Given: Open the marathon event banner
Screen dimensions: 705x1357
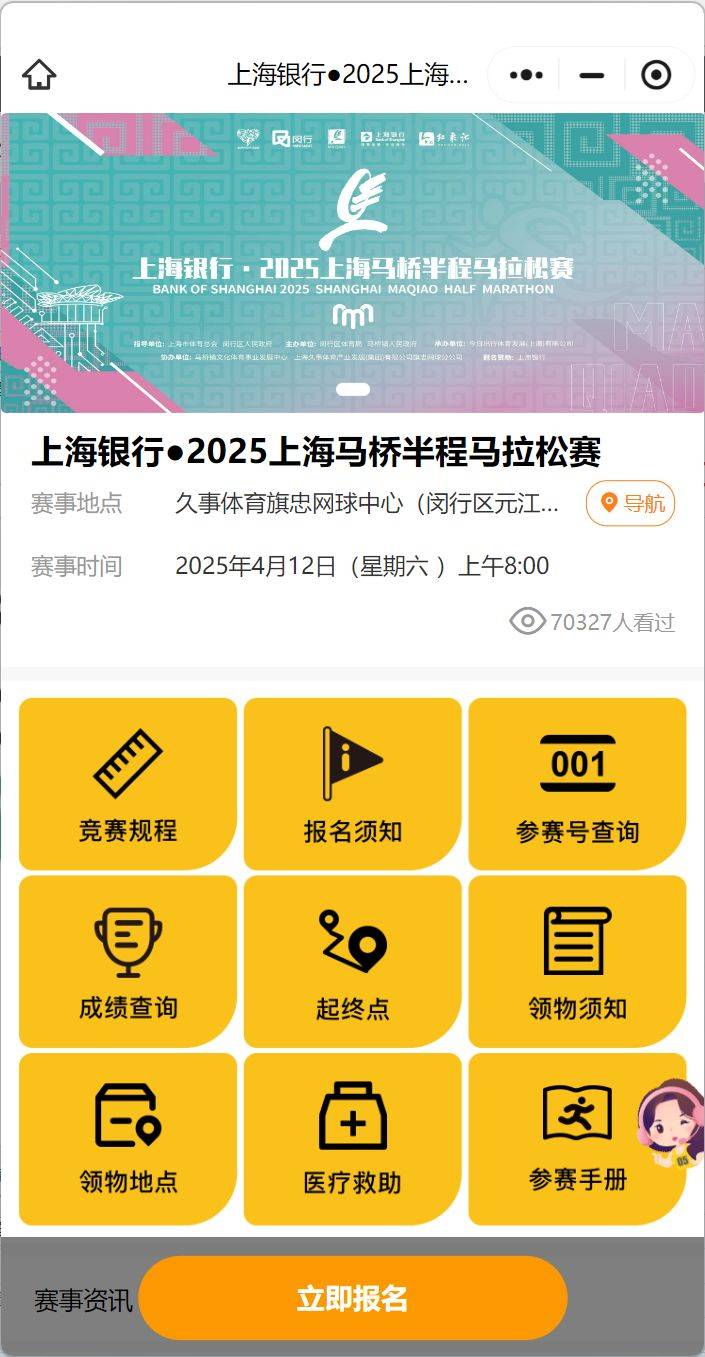Looking at the screenshot, I should coord(352,262).
